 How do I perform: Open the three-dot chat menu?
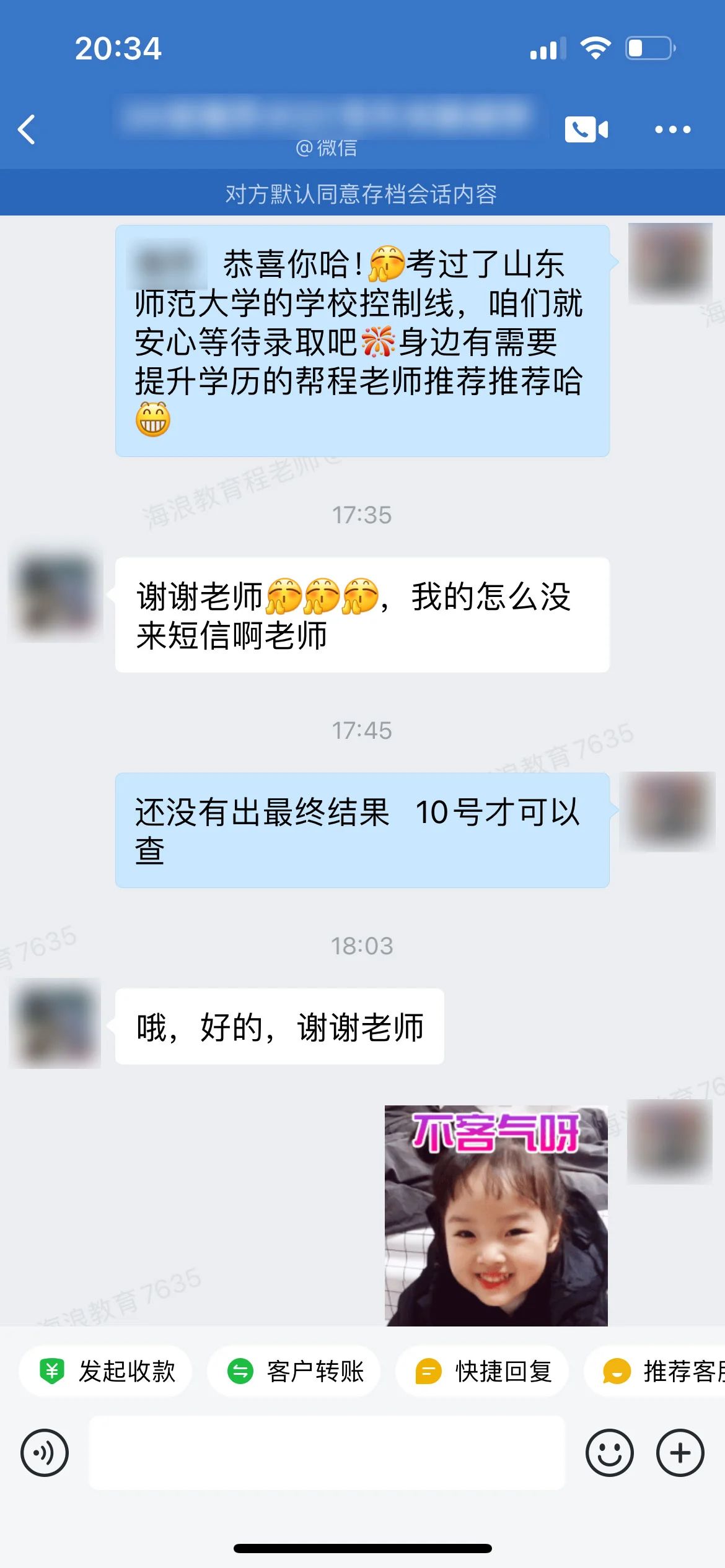coord(672,129)
